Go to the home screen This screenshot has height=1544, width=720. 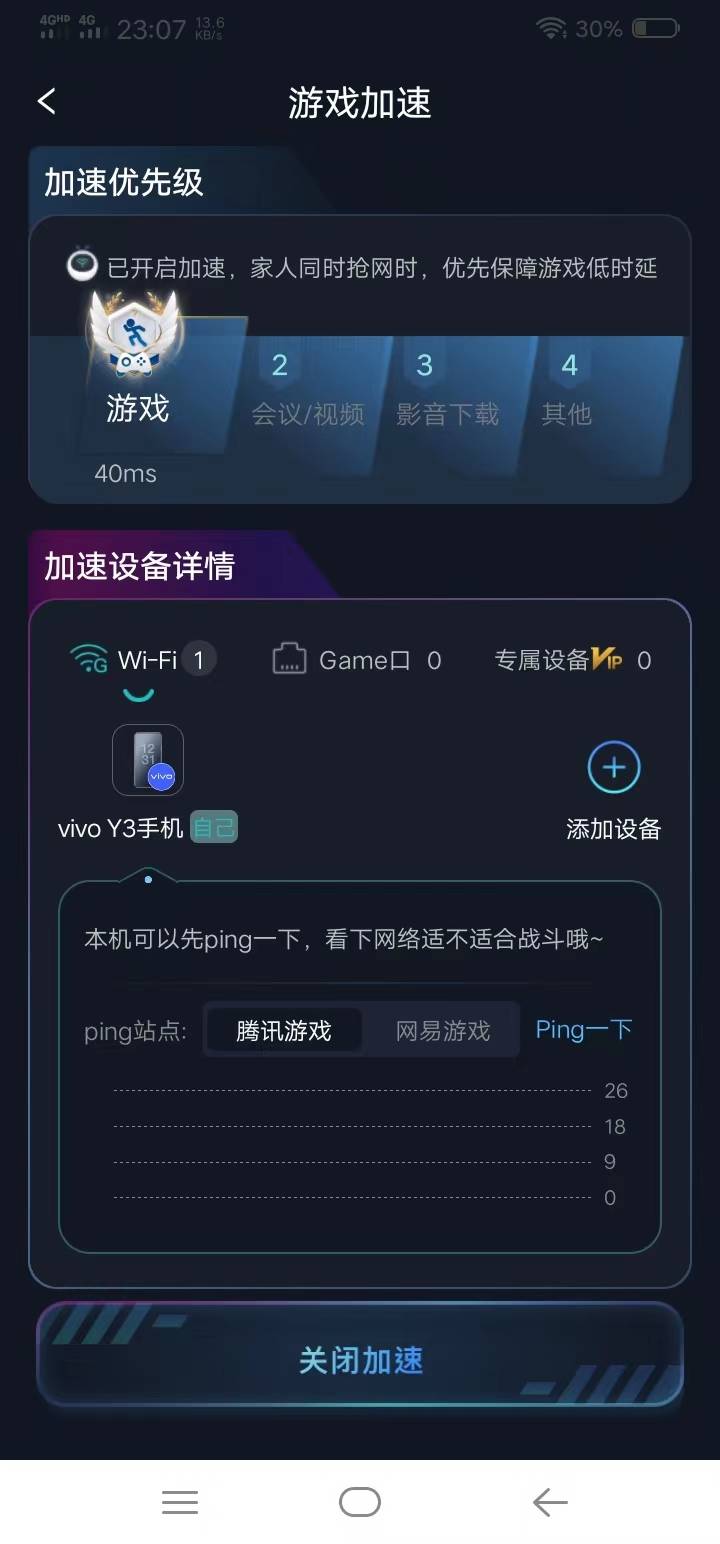(x=360, y=1502)
